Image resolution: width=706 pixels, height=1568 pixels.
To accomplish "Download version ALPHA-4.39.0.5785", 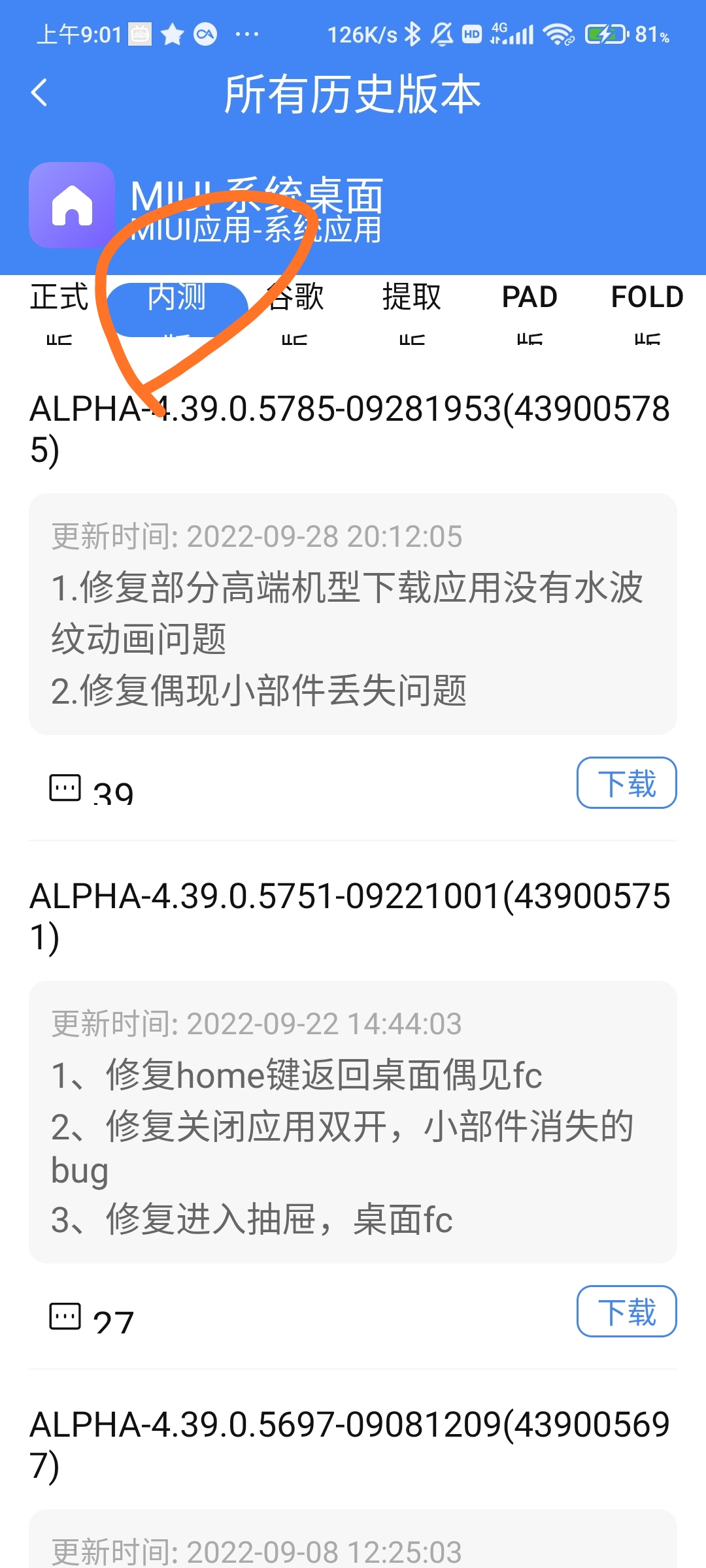I will click(626, 783).
